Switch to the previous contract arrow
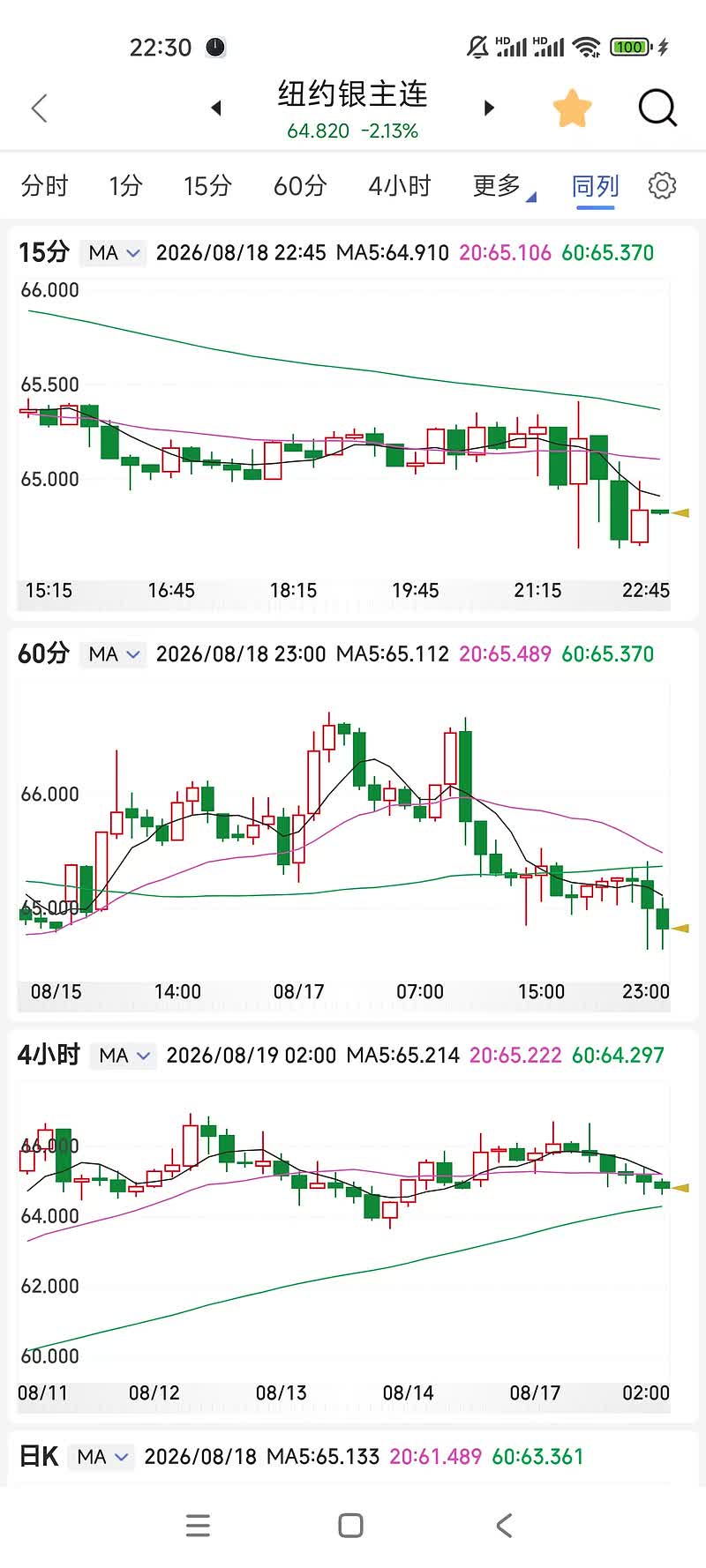 (x=216, y=108)
